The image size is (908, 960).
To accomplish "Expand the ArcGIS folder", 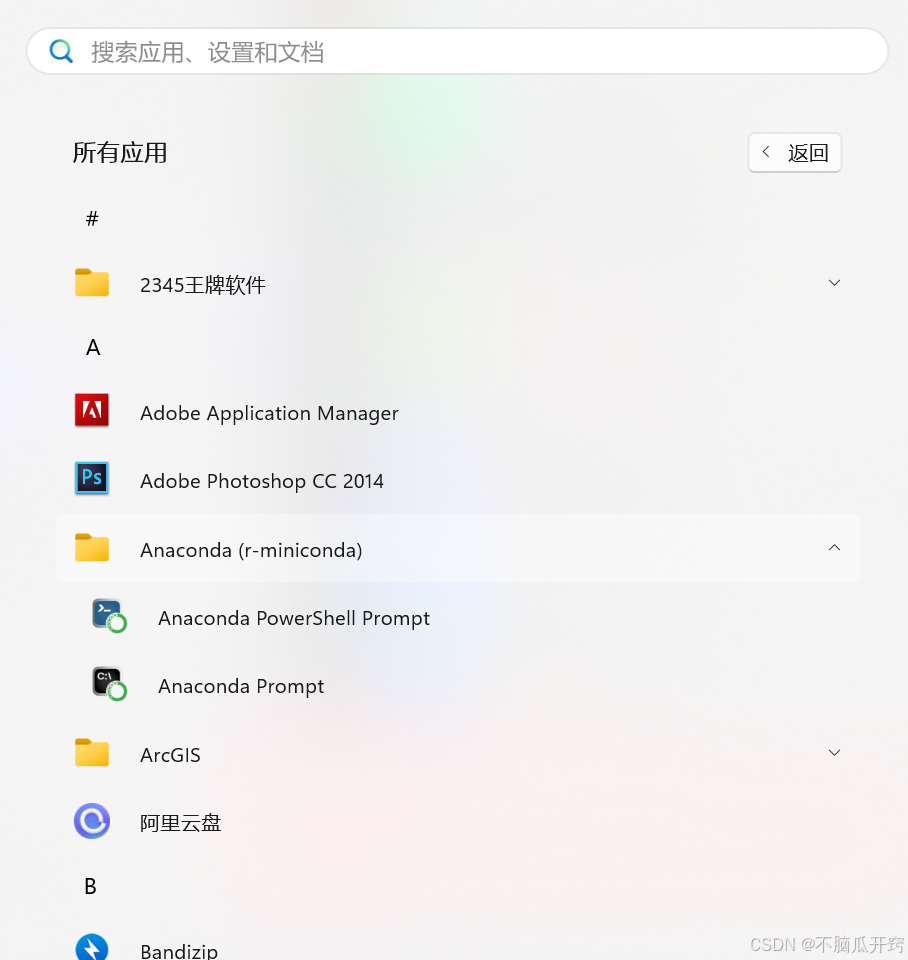I will tap(834, 753).
